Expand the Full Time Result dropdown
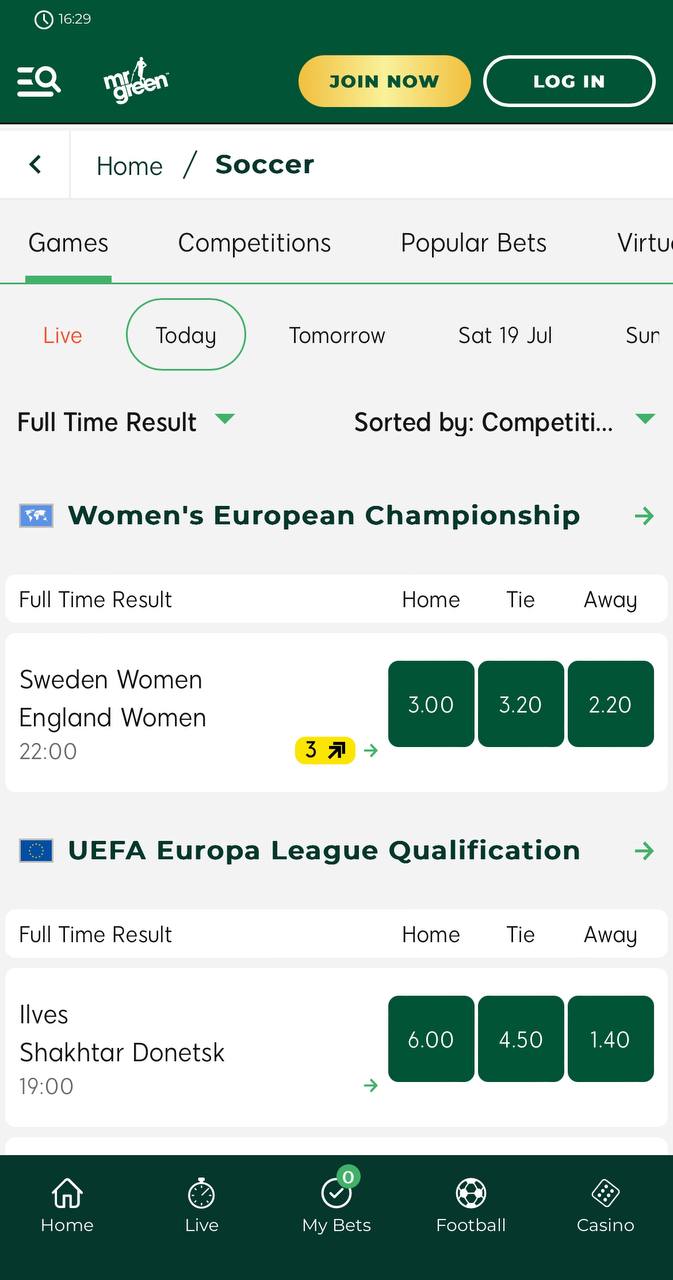 tap(126, 422)
